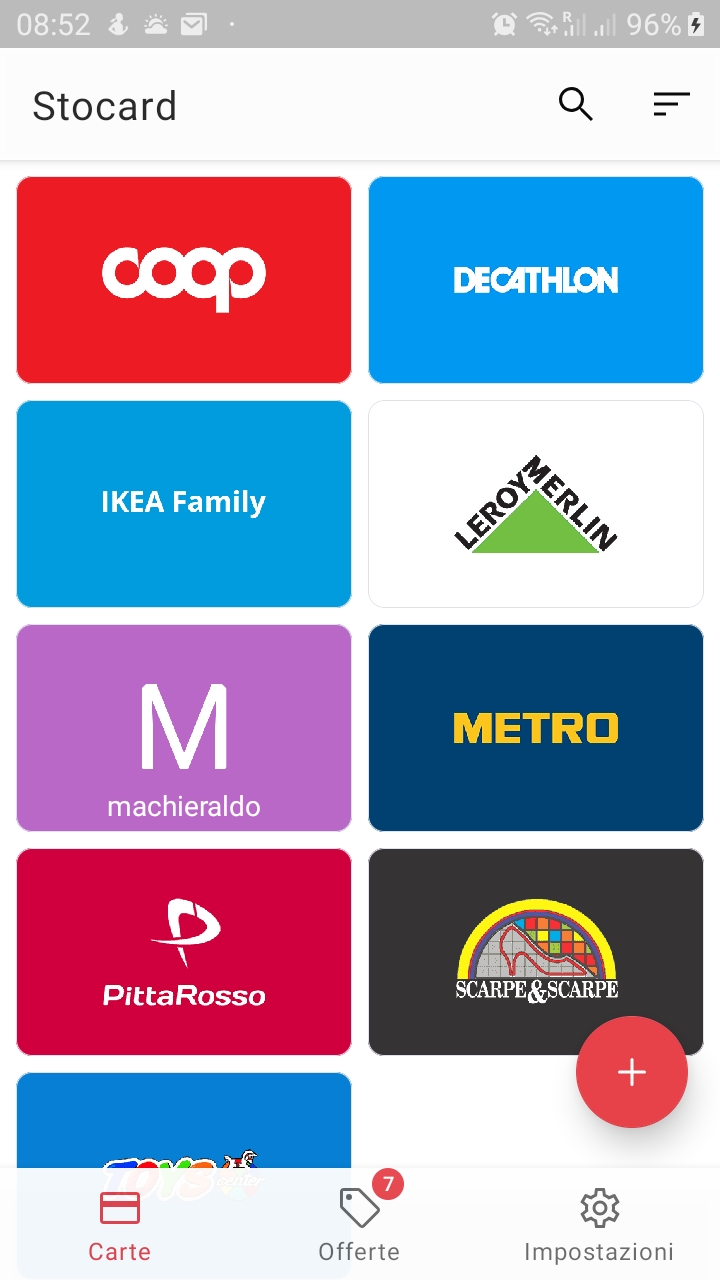Open the Decathlon card
This screenshot has width=720, height=1280.
(536, 280)
